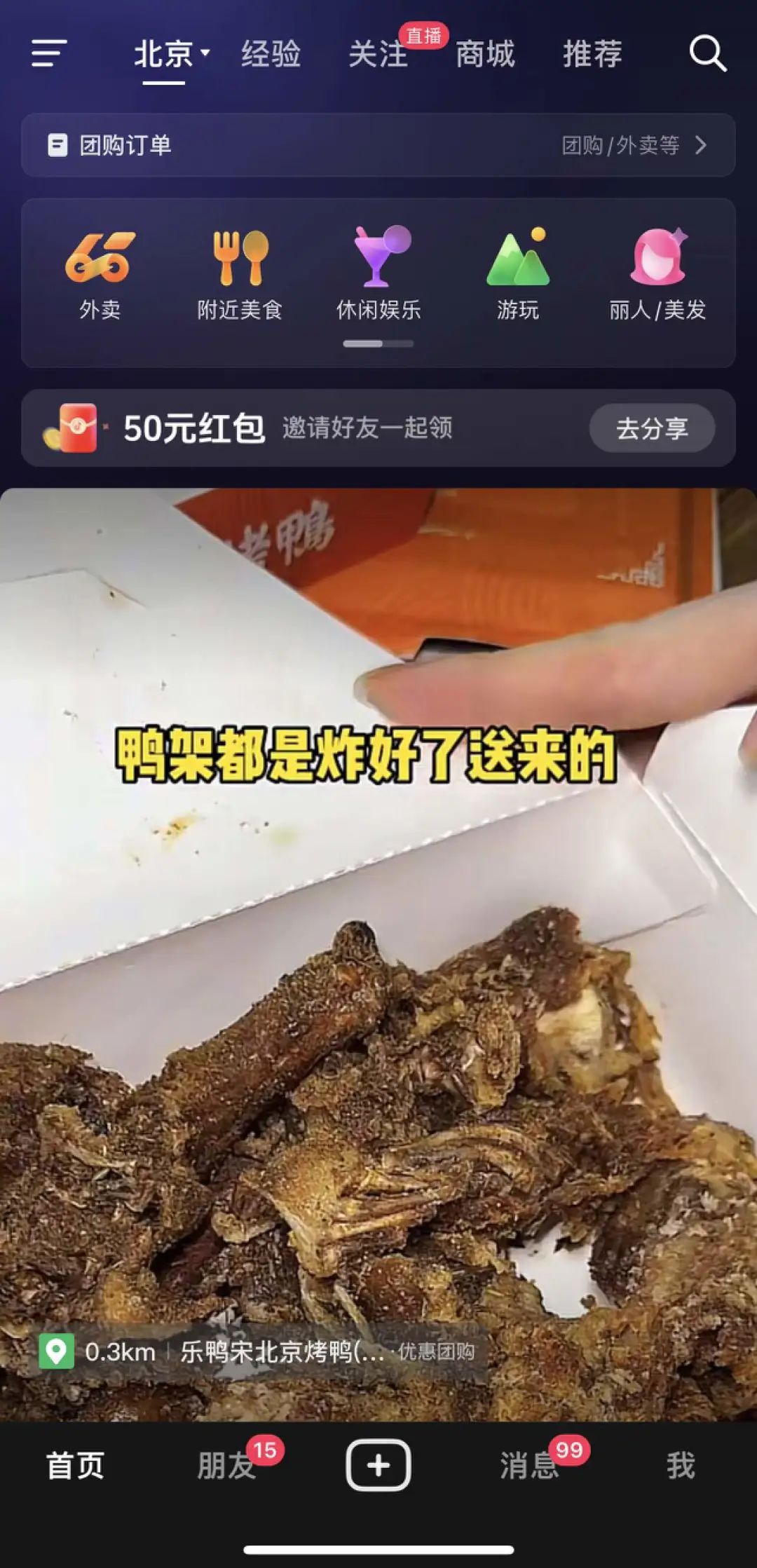Screen dimensions: 757x1568
Task: Go to the 我 profile tab
Action: click(680, 1465)
